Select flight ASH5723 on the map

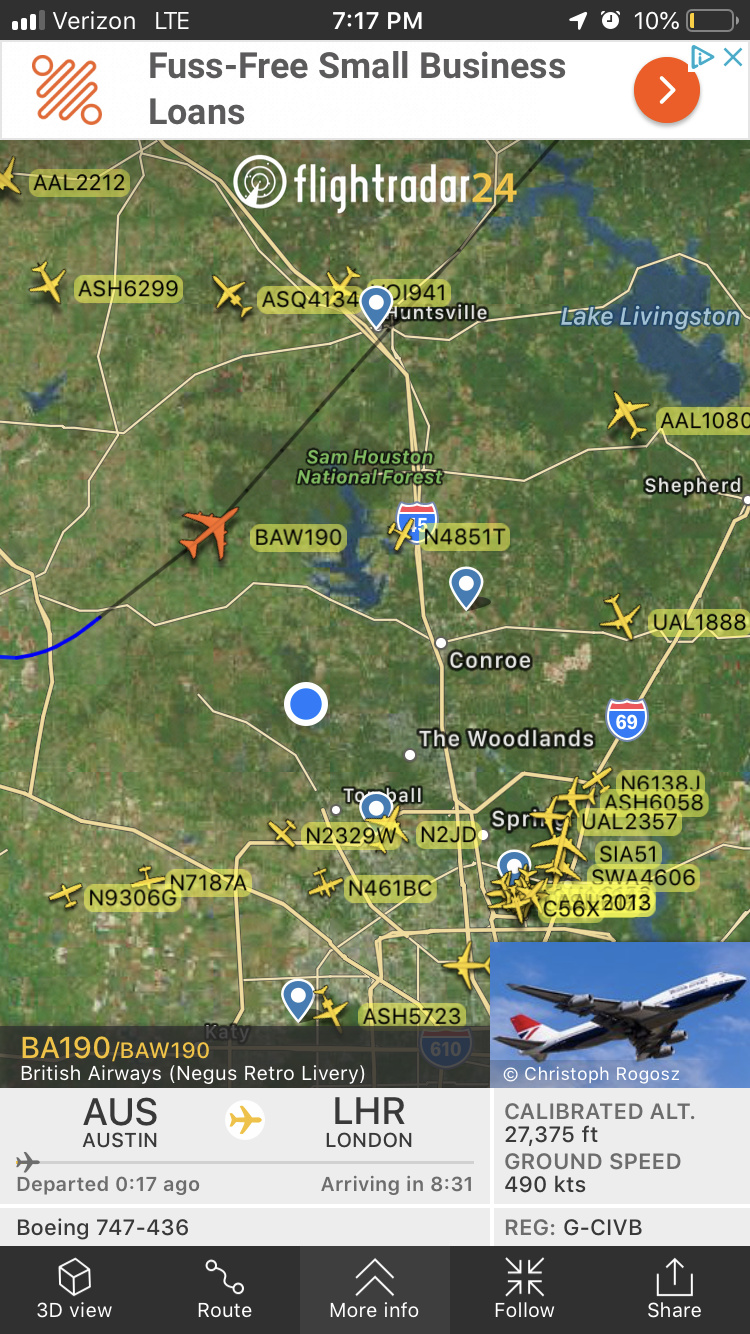[330, 1010]
